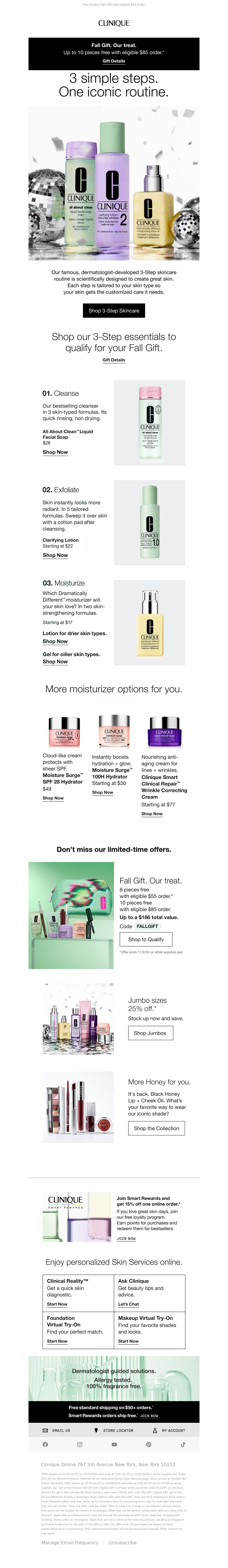Open Let's Chat under Ask Clinique
228x1568 pixels.
pos(128,1304)
